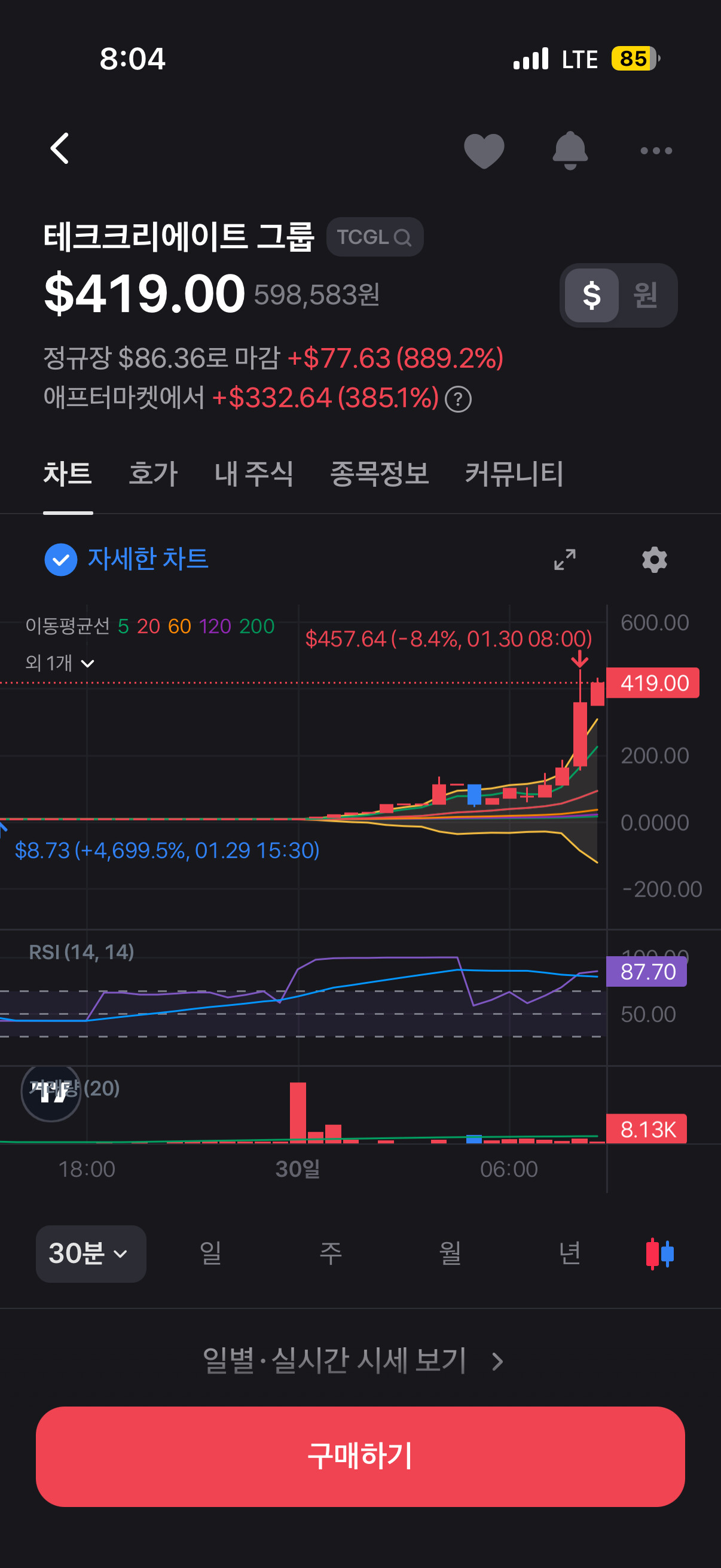Expand the chart to fullscreen
The image size is (721, 1568).
pos(564,559)
